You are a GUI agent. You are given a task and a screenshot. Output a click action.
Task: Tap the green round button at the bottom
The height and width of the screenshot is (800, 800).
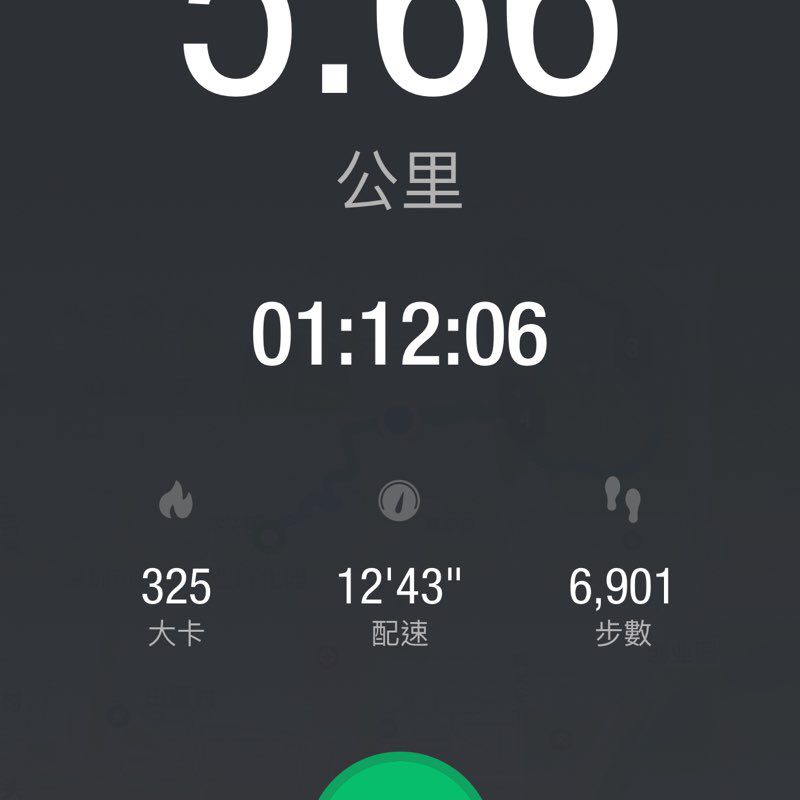click(x=401, y=782)
